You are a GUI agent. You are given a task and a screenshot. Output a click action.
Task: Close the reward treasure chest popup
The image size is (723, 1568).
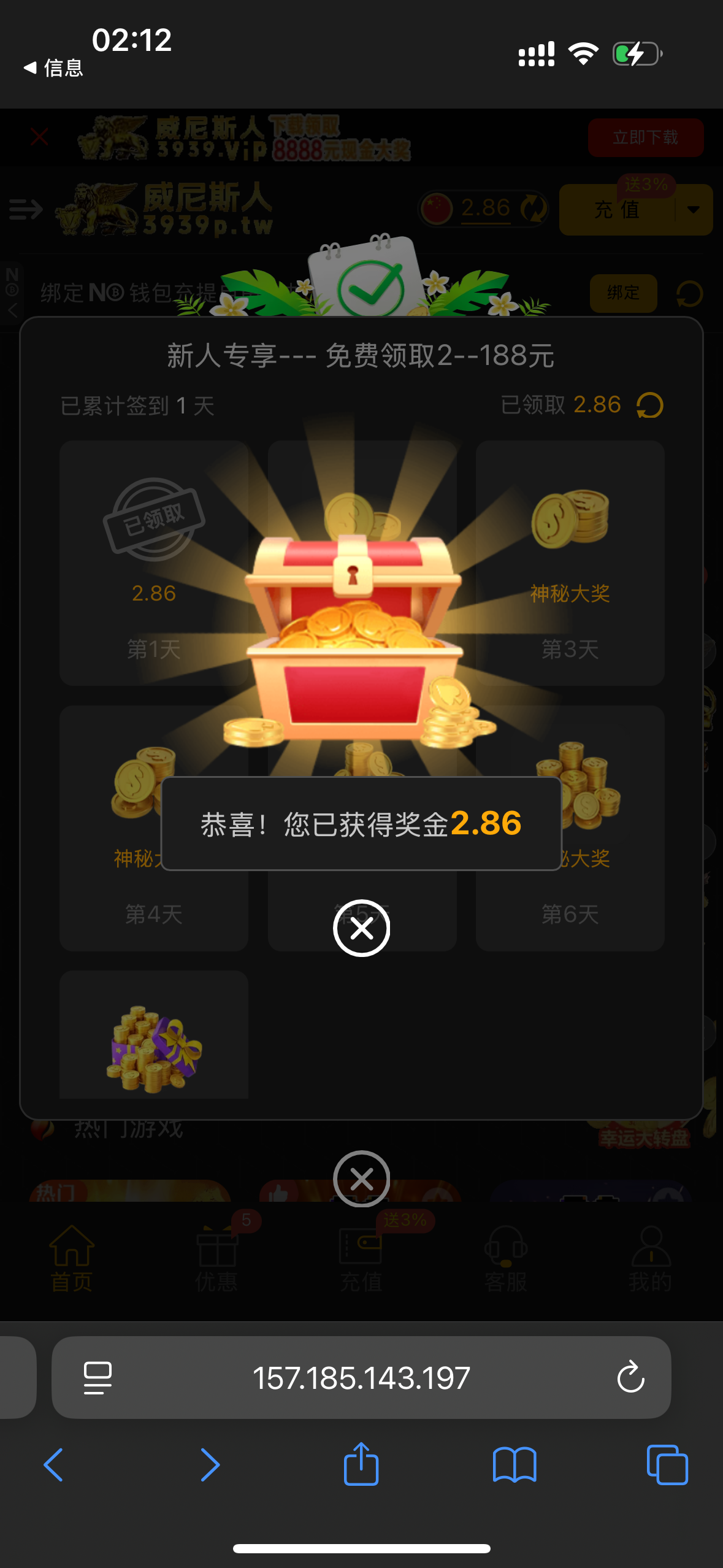pyautogui.click(x=361, y=928)
